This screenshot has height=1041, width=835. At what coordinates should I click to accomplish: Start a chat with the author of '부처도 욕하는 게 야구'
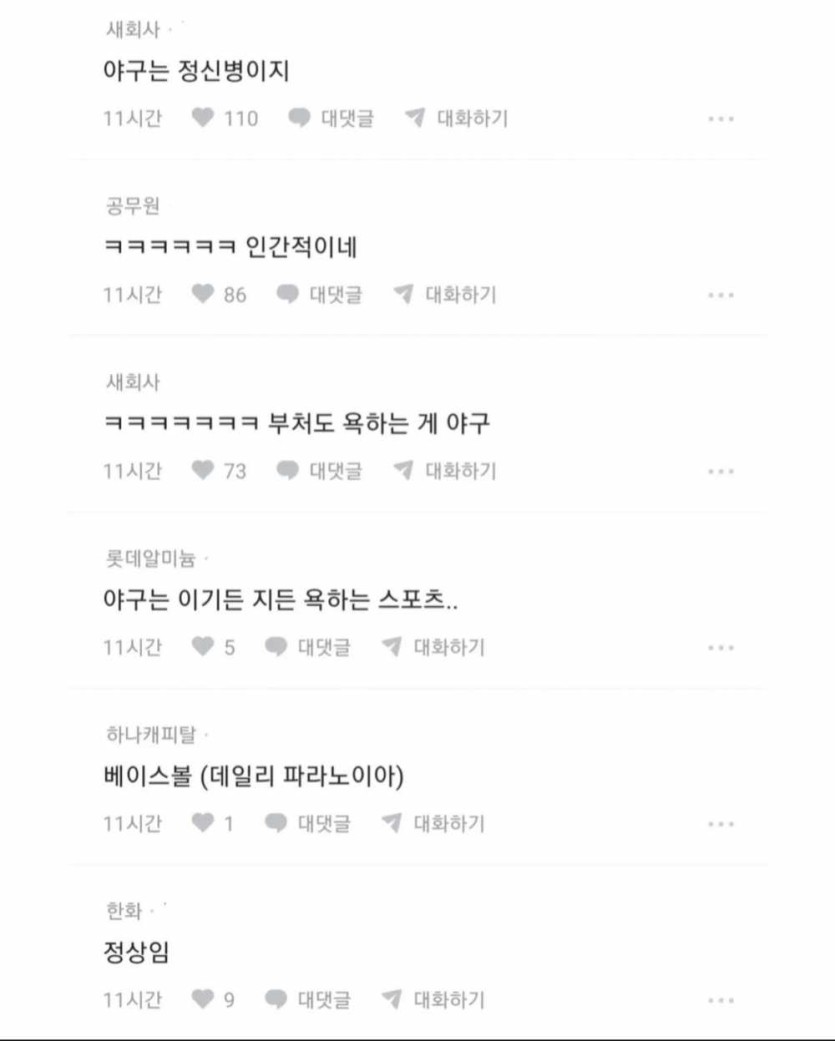(446, 471)
